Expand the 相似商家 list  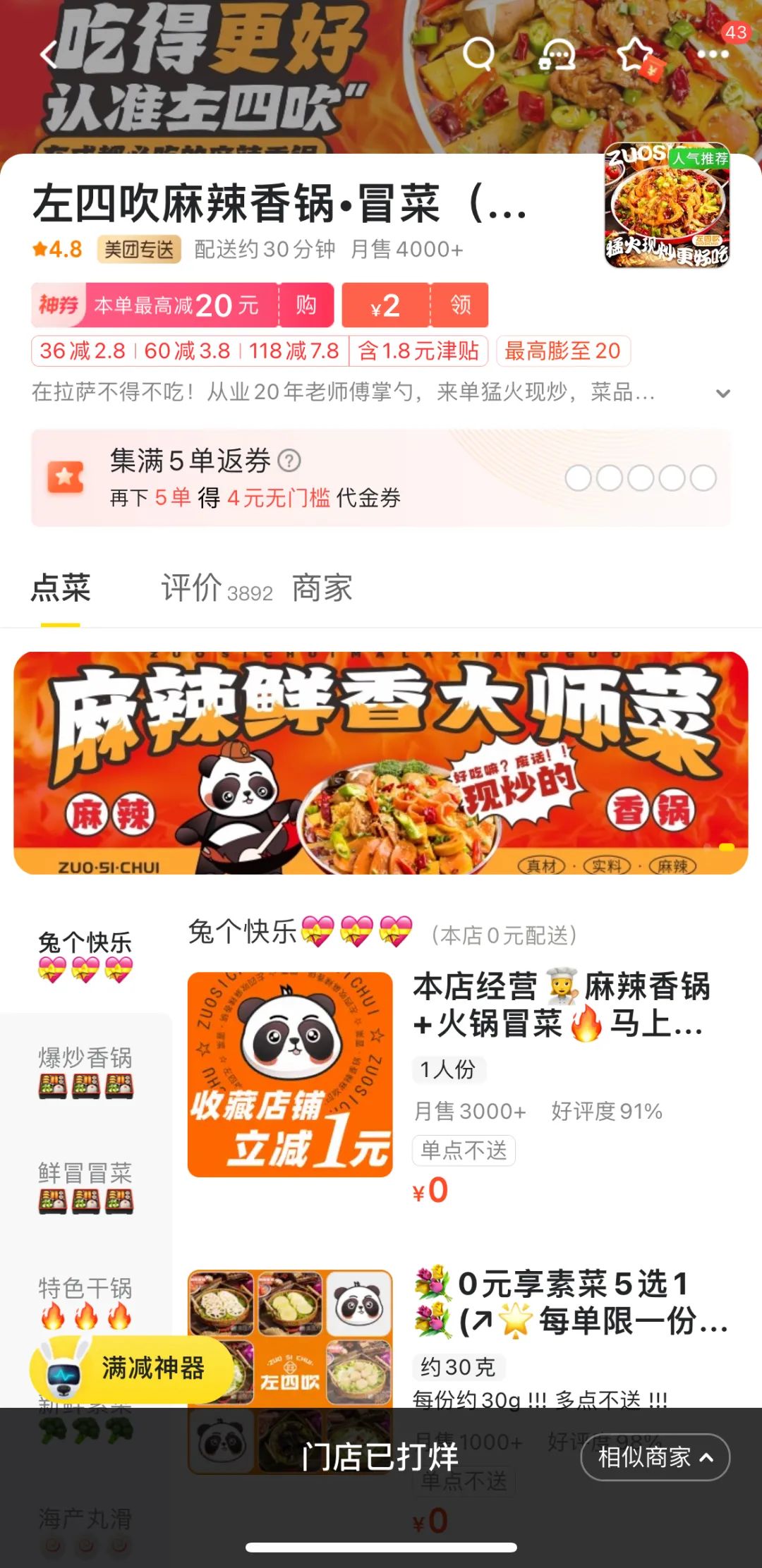tap(655, 1457)
